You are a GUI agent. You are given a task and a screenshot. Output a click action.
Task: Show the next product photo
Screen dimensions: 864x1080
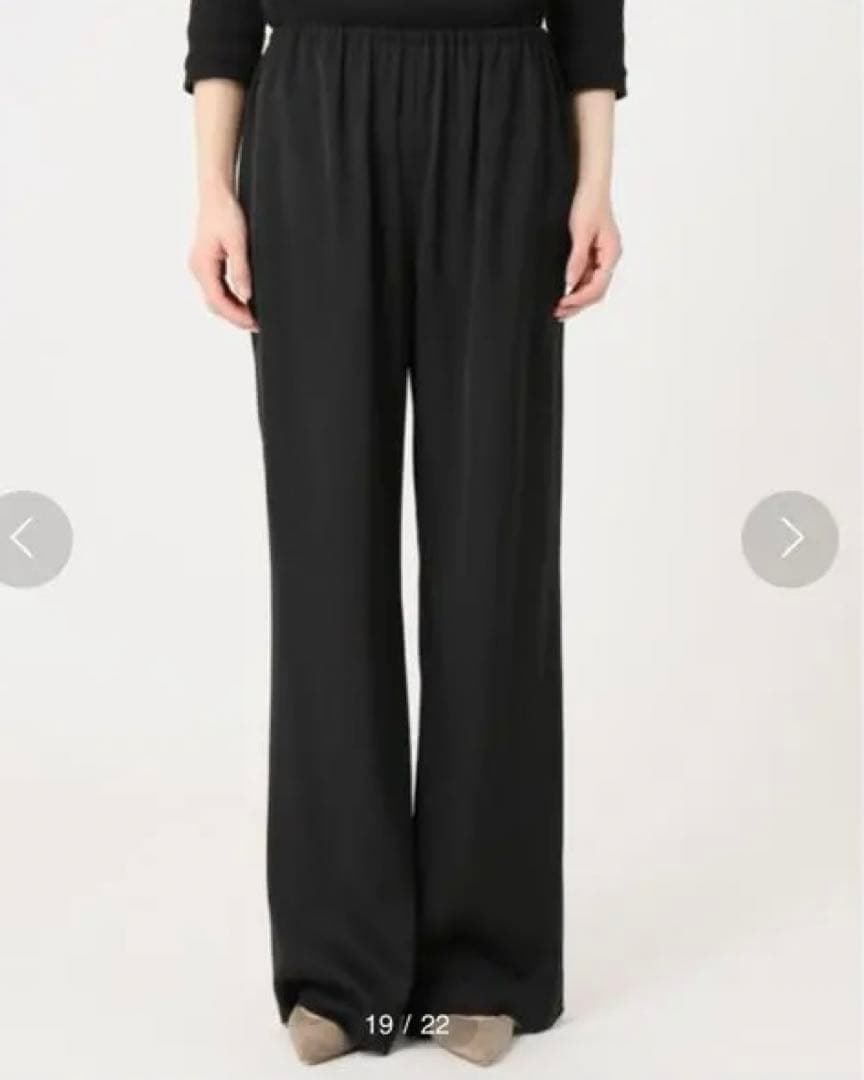(x=790, y=539)
